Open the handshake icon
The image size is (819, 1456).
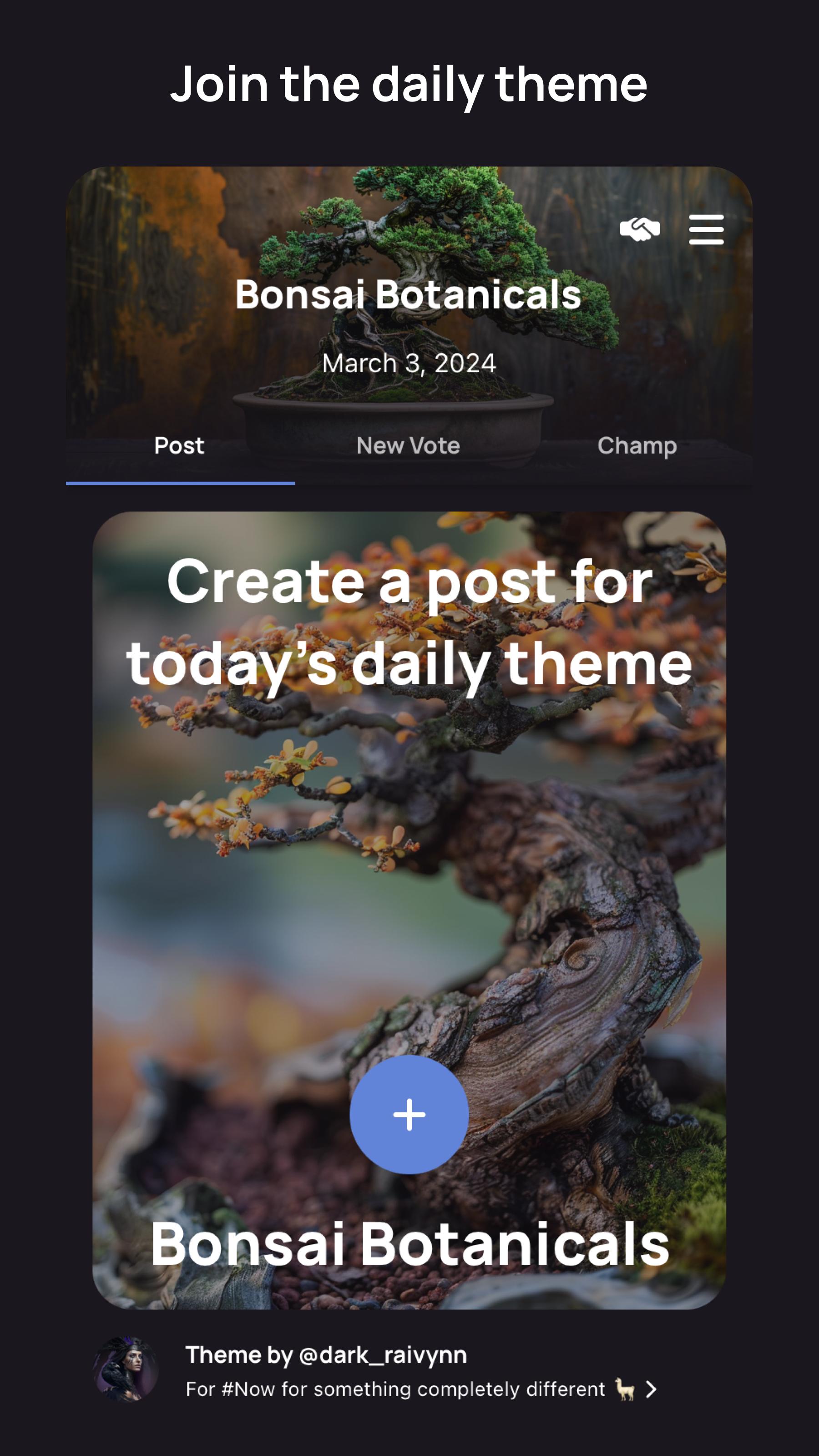pyautogui.click(x=639, y=229)
